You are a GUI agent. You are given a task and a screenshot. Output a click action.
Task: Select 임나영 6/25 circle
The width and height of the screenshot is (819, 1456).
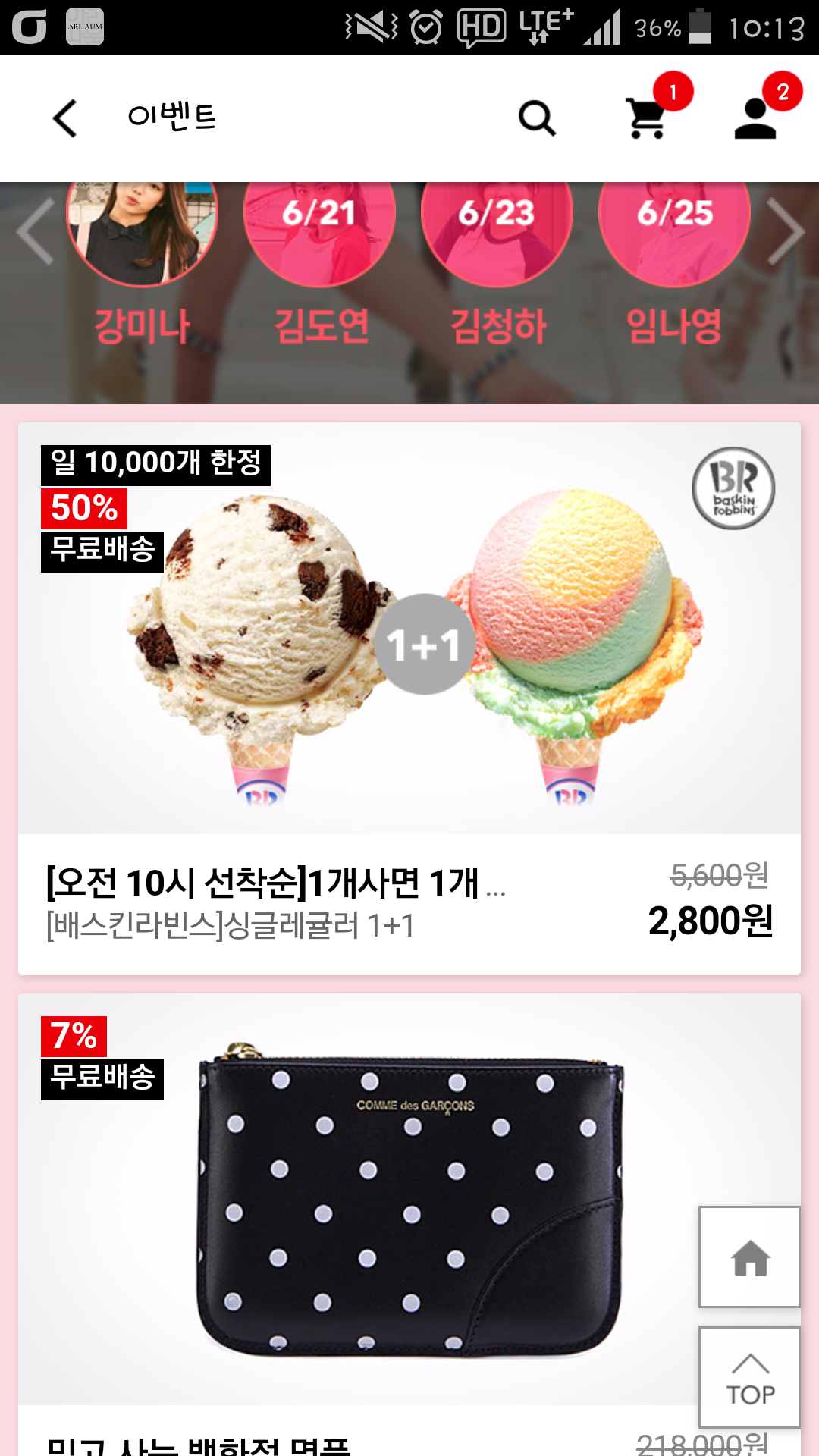[x=674, y=235]
